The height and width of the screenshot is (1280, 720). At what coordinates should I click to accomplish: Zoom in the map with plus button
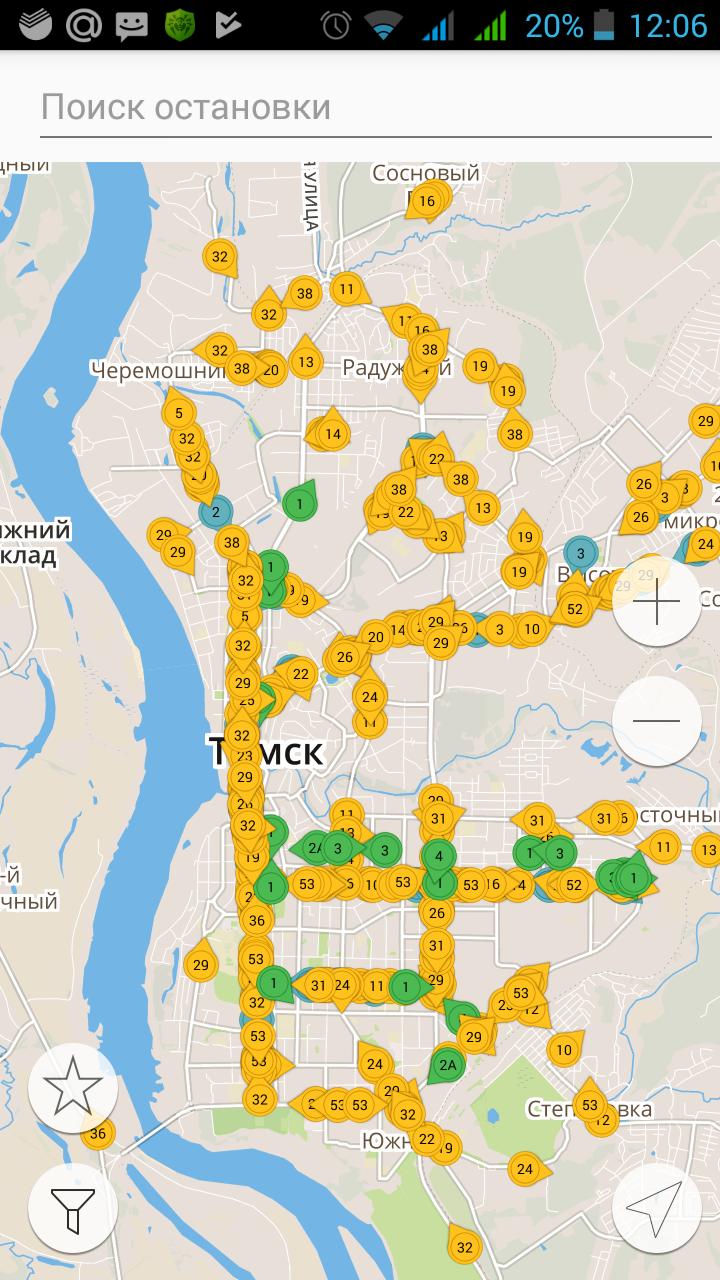[656, 601]
